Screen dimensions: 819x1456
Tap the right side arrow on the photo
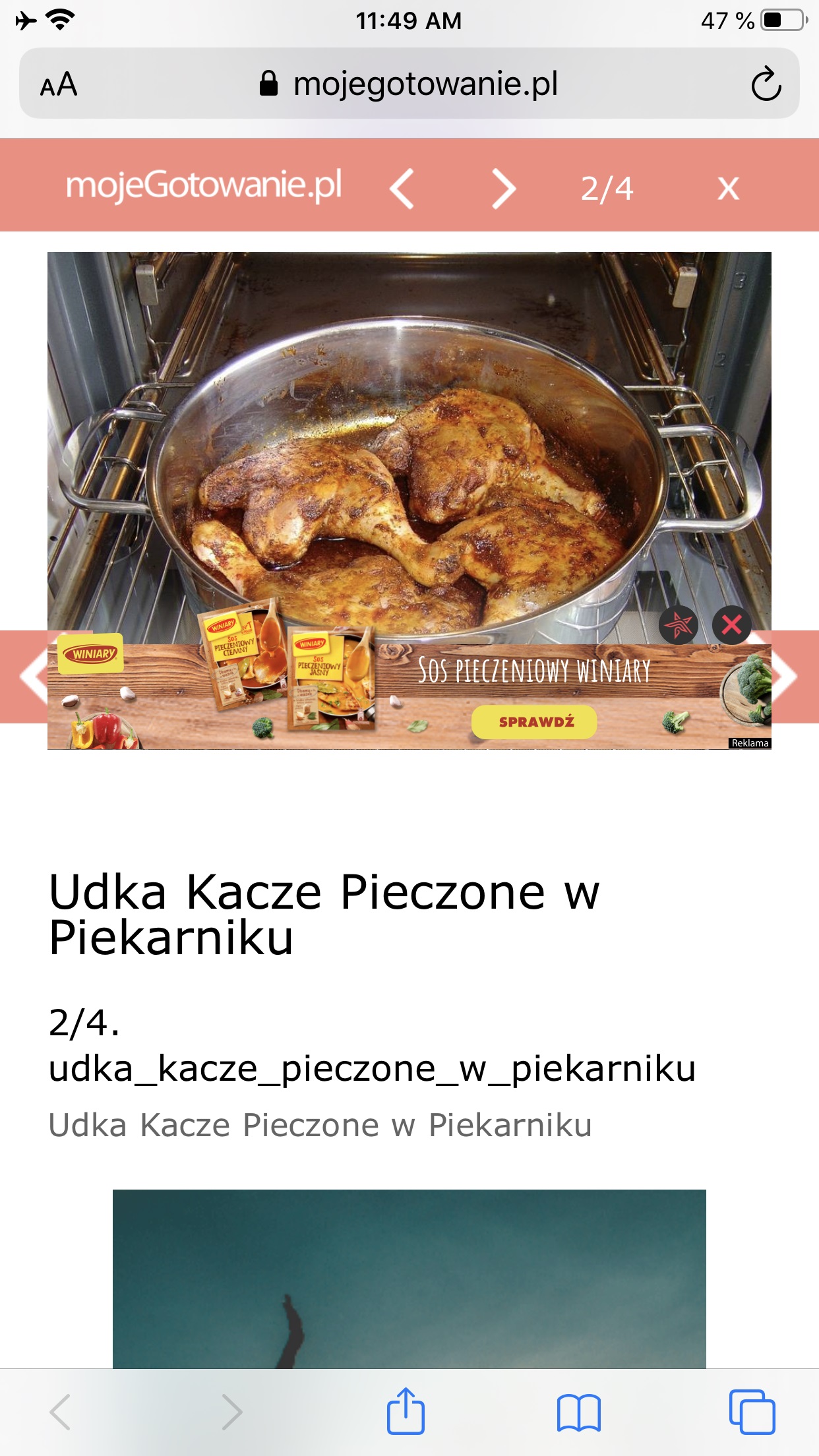[787, 677]
